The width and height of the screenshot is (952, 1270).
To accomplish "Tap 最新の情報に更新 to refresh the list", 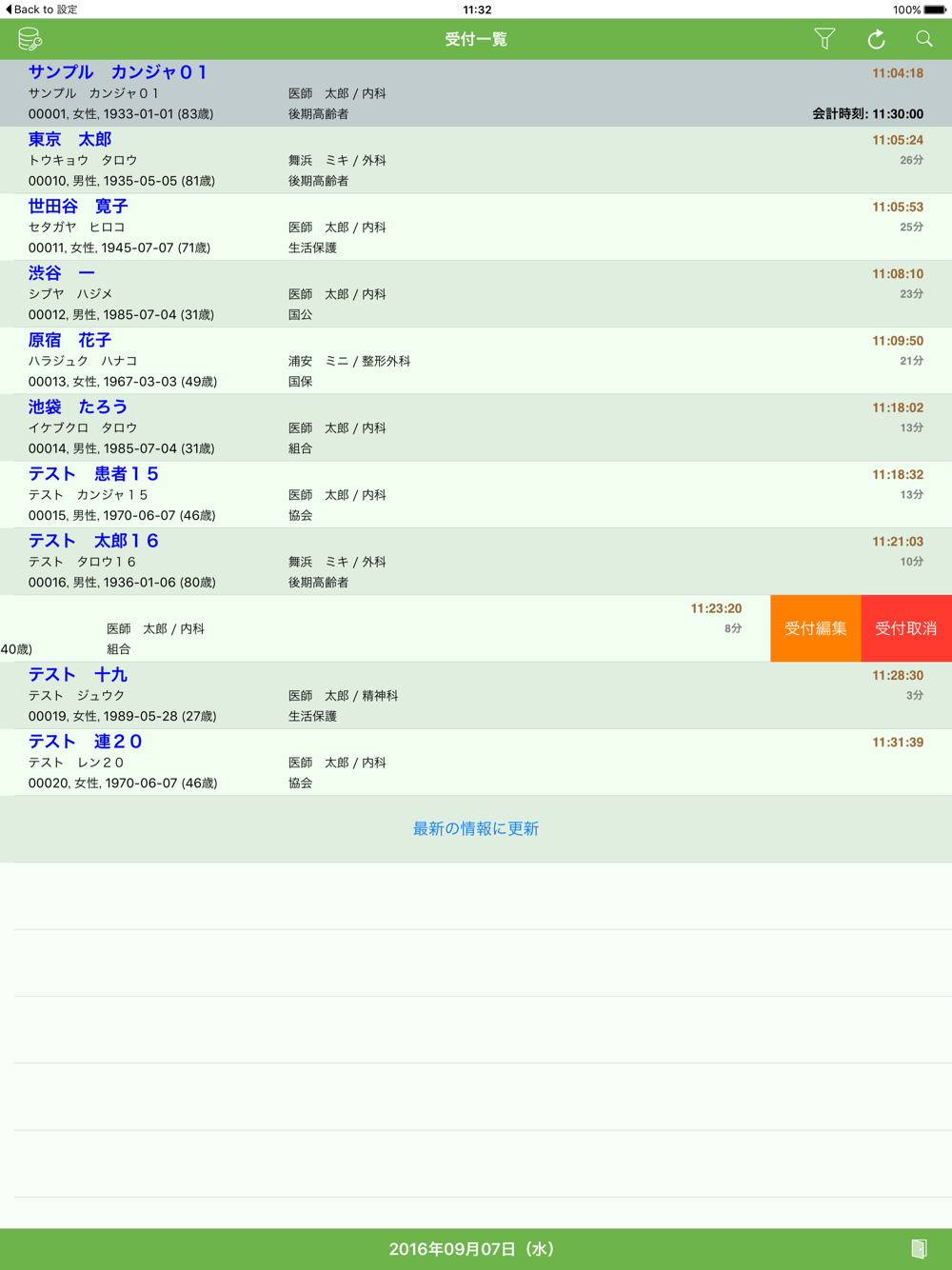I will click(475, 828).
